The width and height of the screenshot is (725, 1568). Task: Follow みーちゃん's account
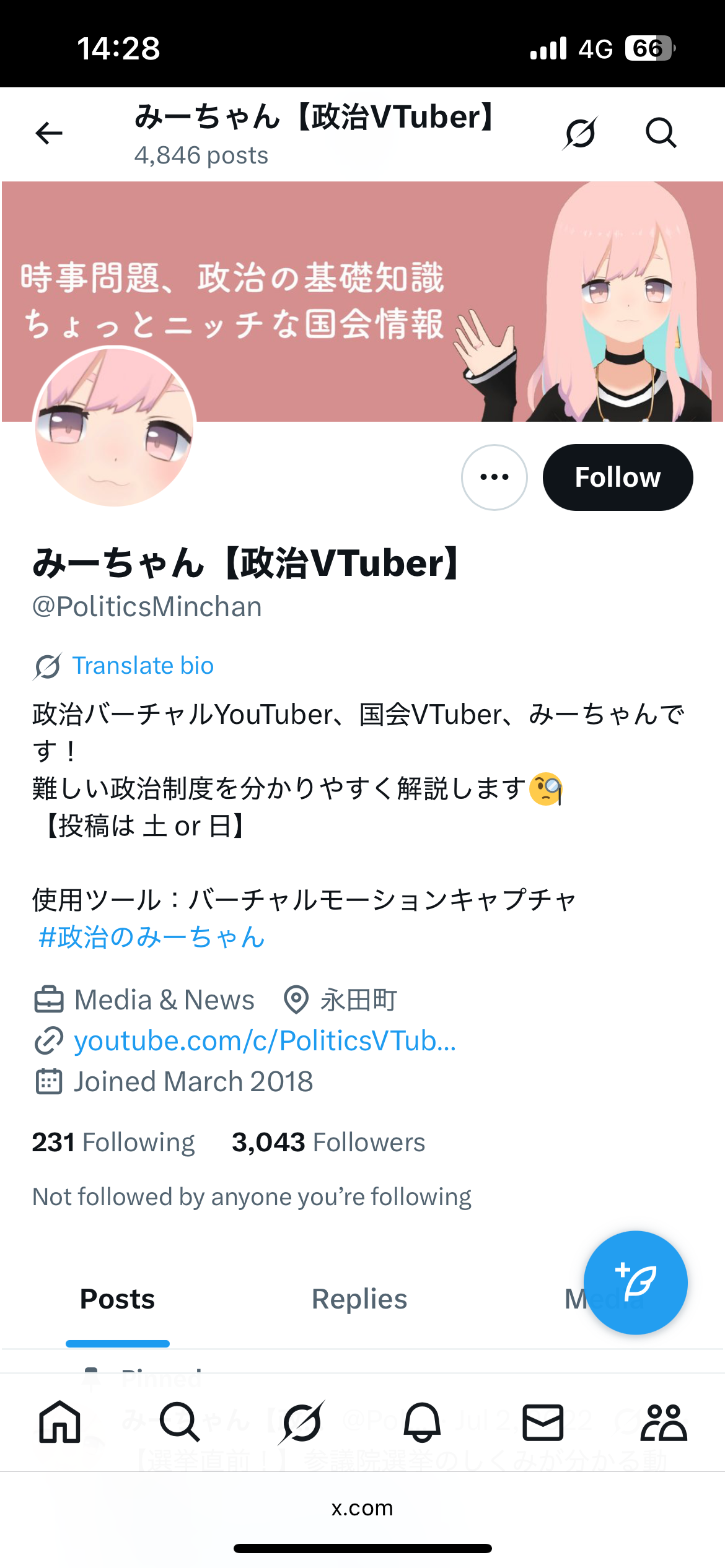pos(617,477)
